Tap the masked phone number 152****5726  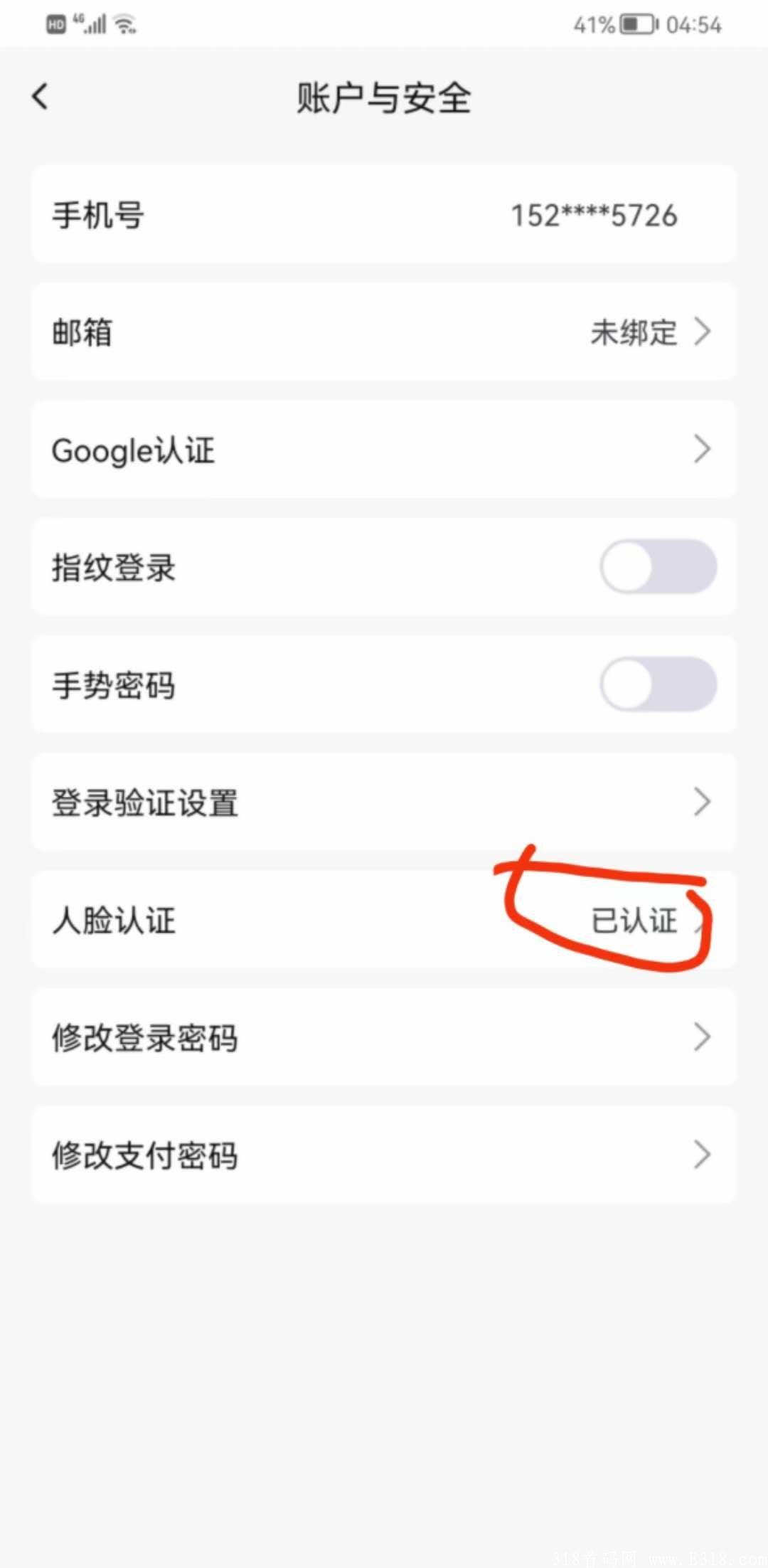[594, 215]
